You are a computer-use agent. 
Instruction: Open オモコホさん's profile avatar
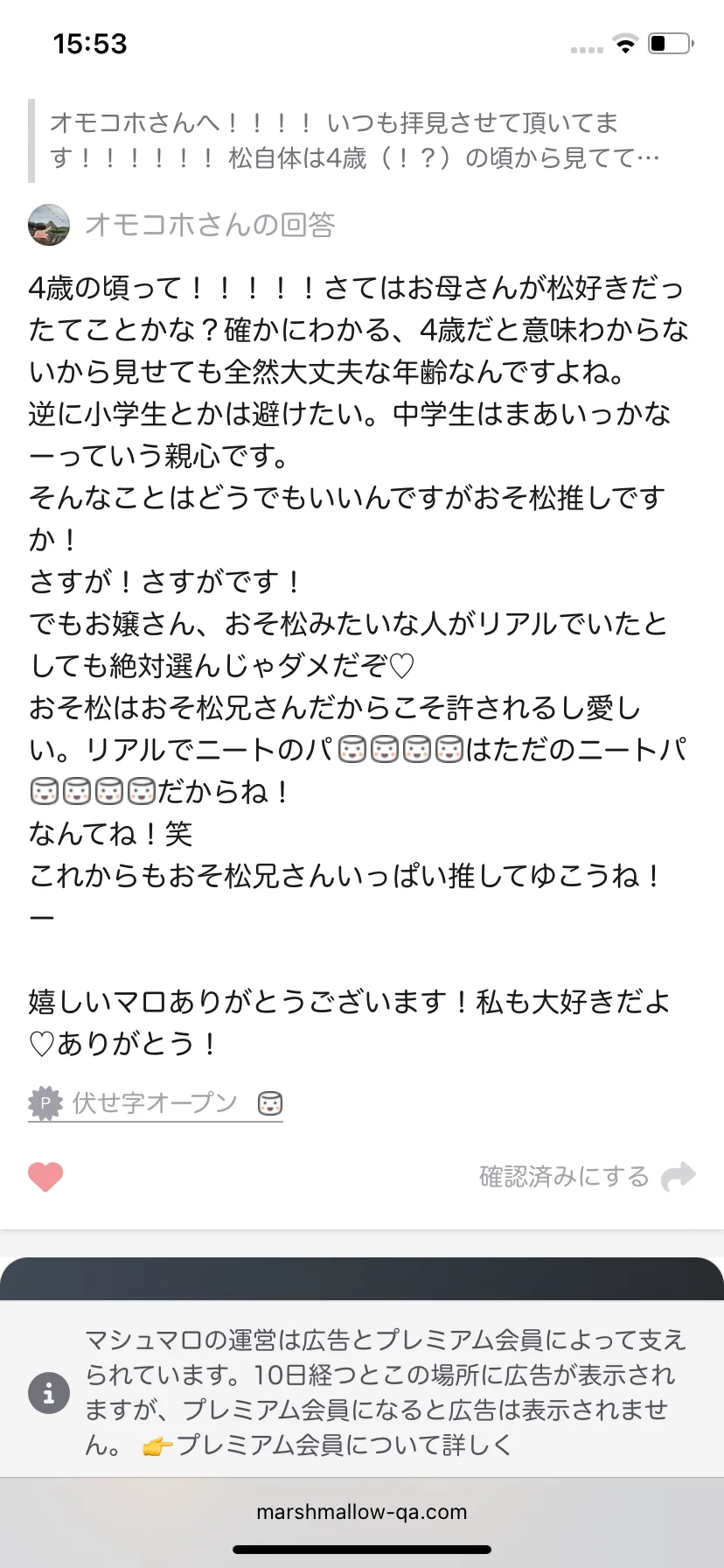coord(49,225)
